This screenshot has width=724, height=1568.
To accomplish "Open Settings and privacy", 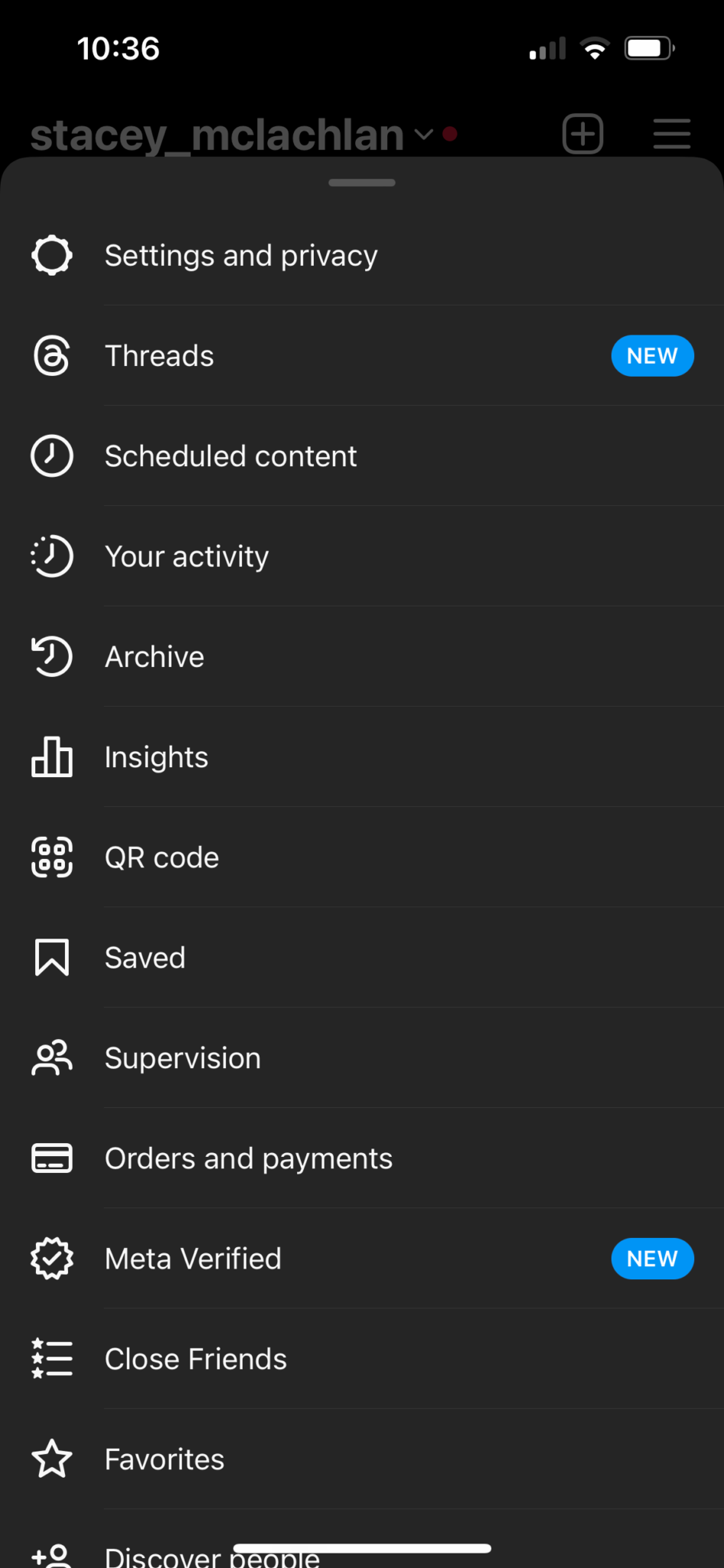I will pyautogui.click(x=240, y=256).
